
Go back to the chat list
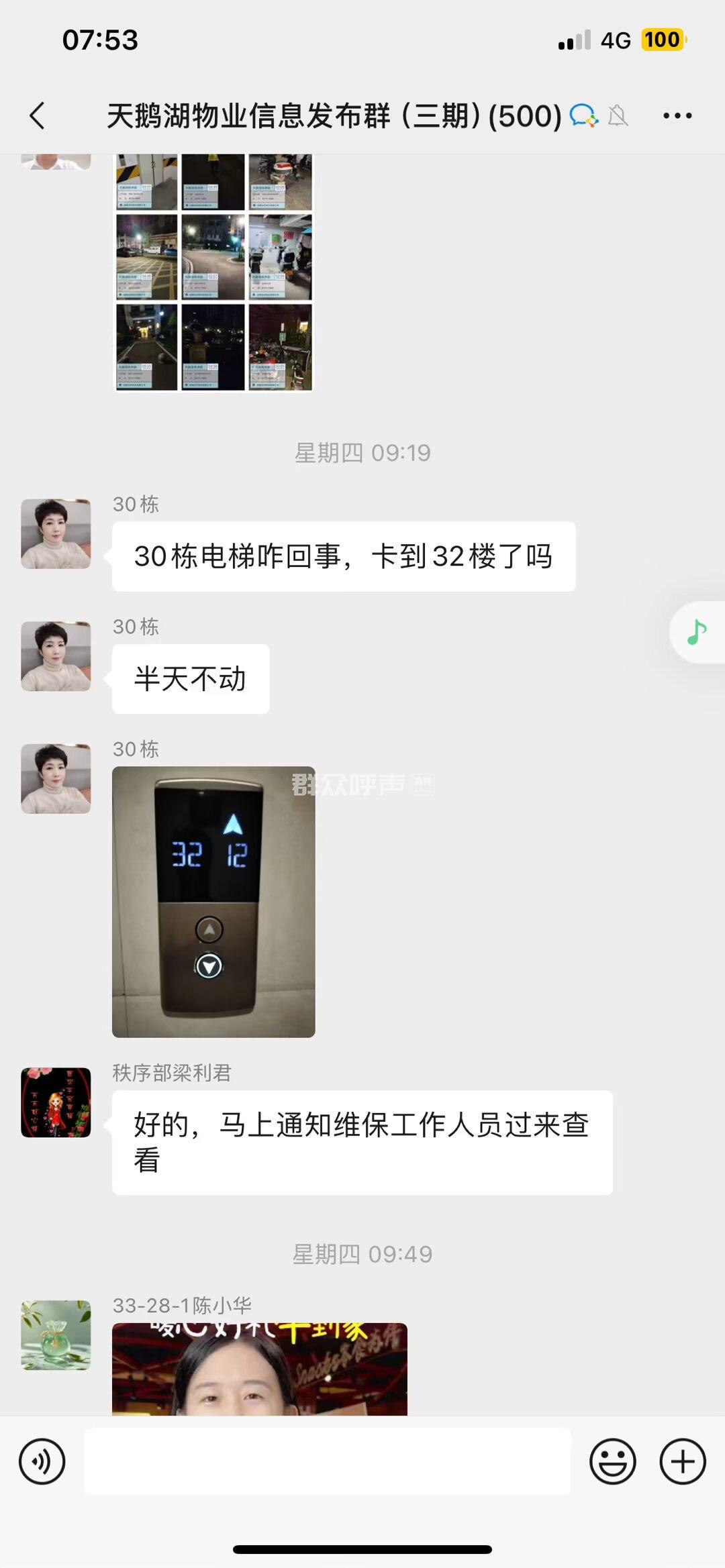pos(38,115)
